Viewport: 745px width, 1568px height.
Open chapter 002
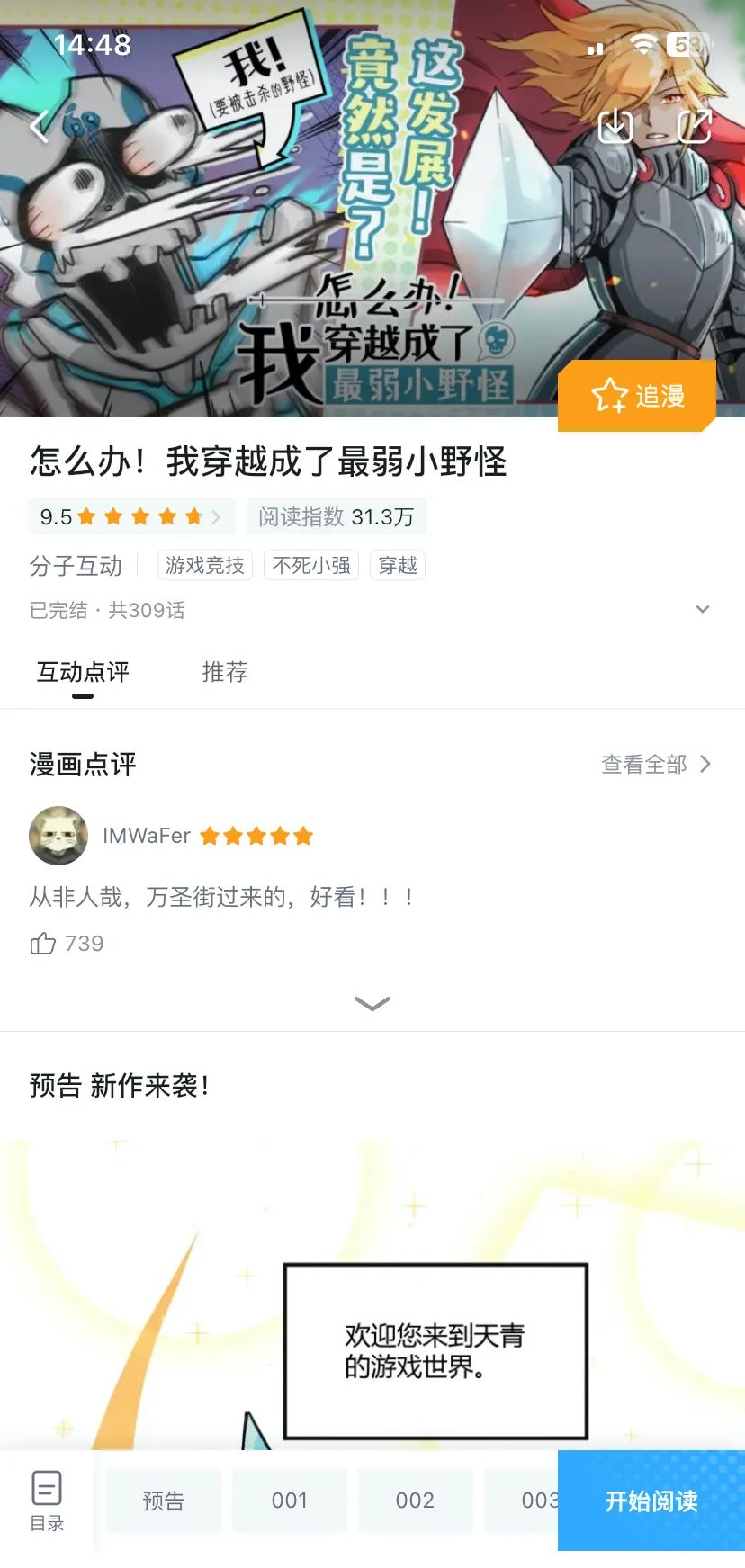pyautogui.click(x=415, y=1501)
